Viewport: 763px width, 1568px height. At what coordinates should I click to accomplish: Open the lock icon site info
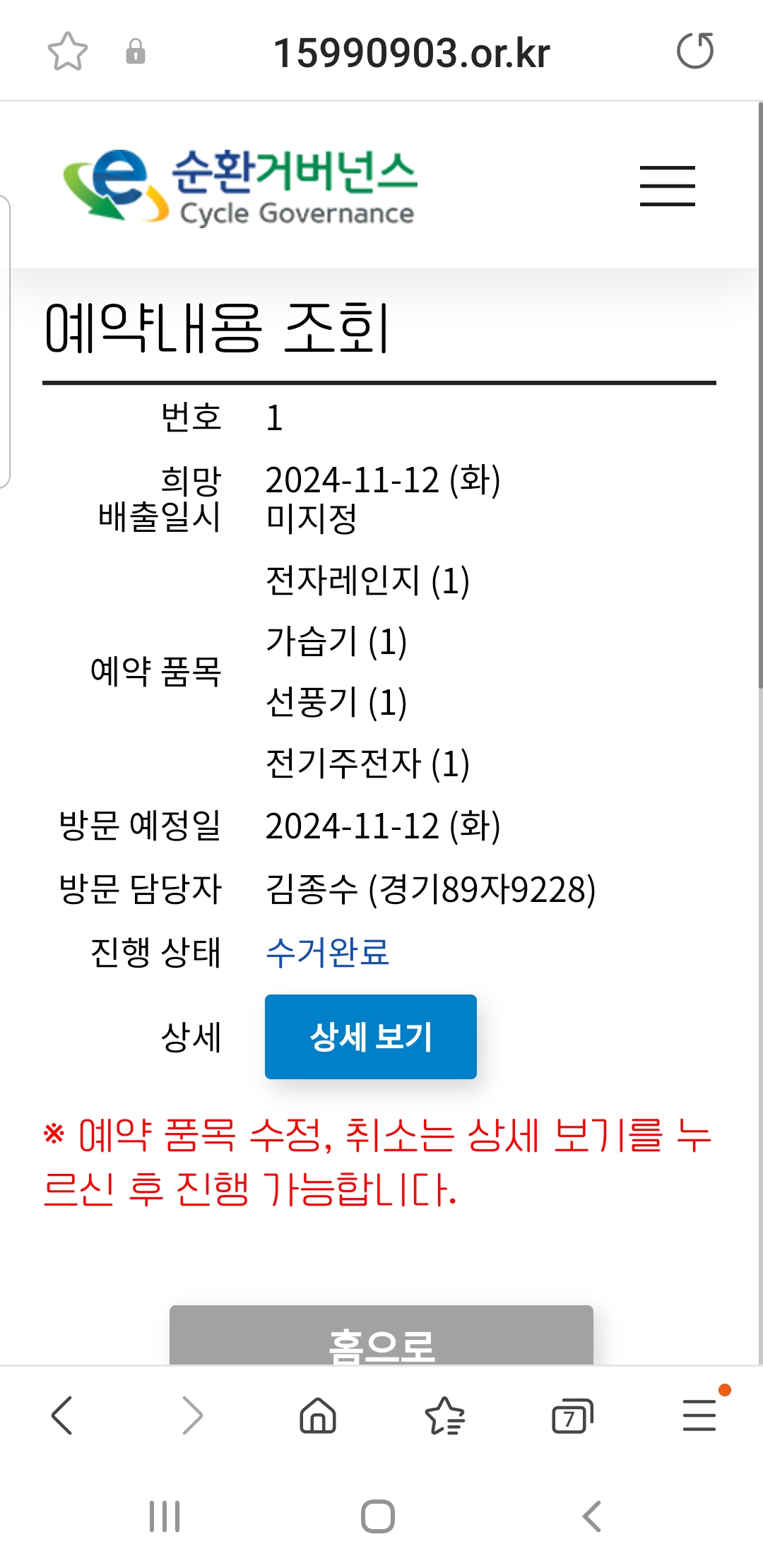(136, 52)
